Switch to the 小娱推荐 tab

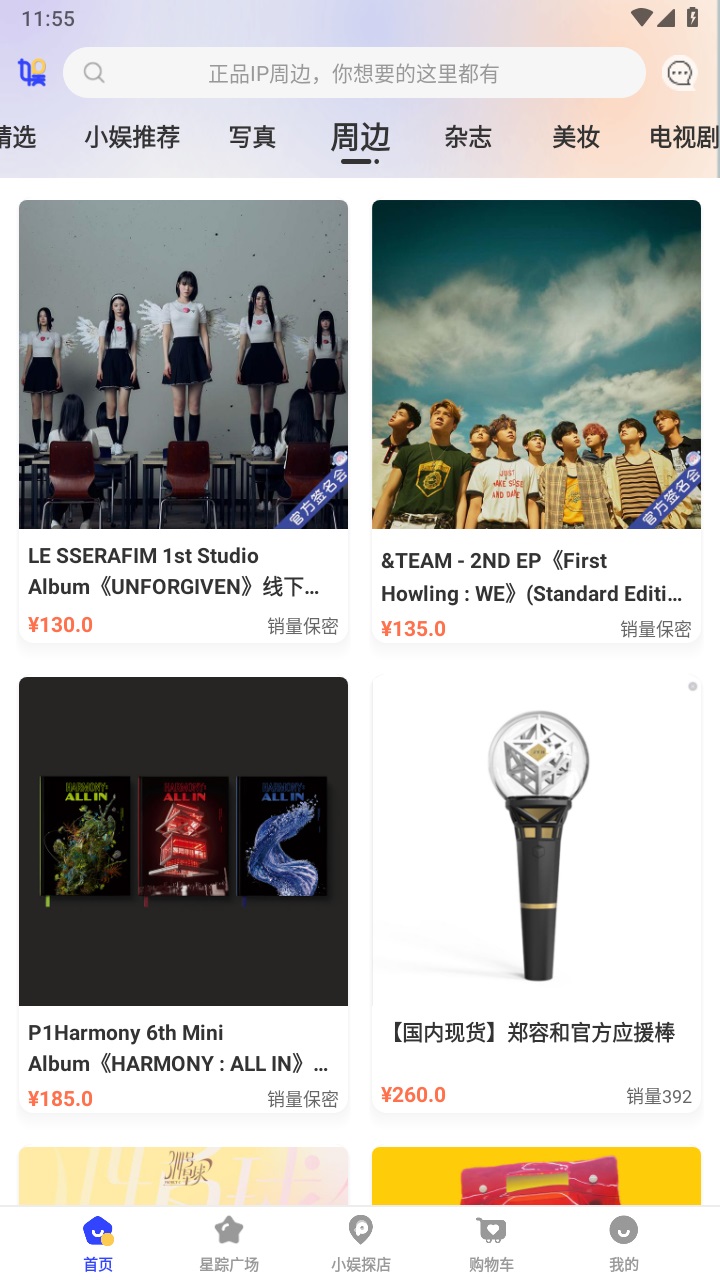point(132,137)
